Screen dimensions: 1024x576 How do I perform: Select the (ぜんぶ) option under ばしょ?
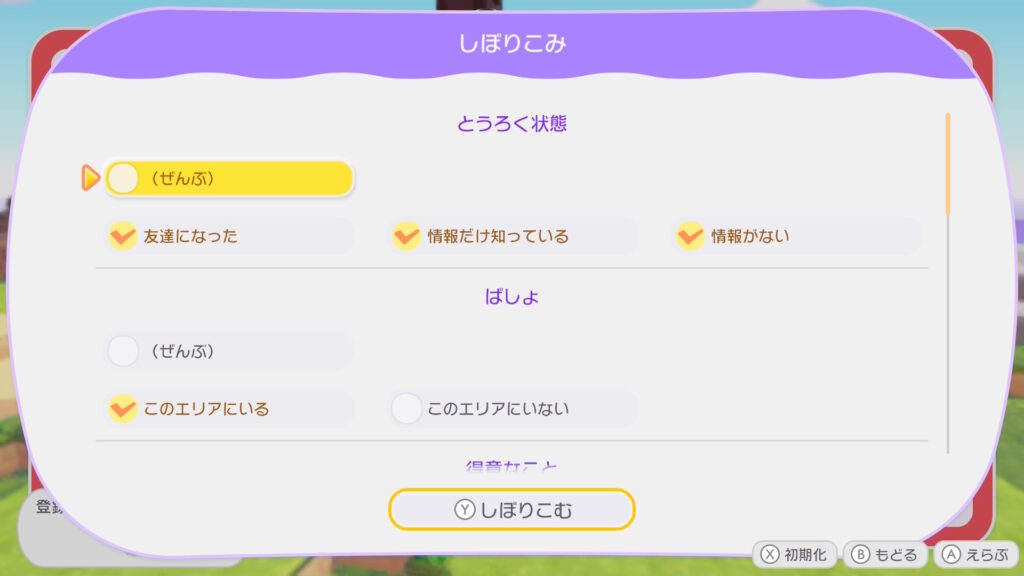pos(229,352)
